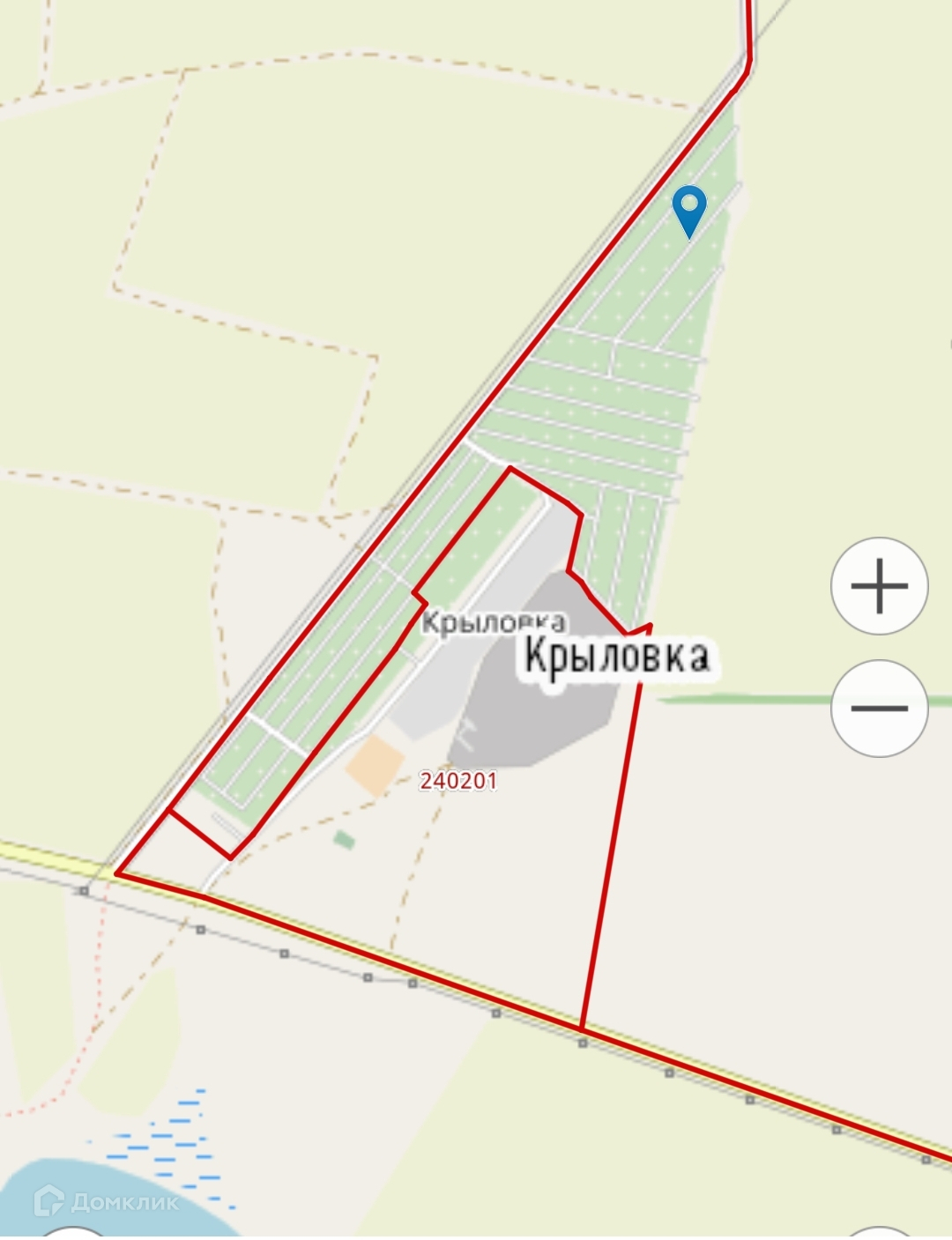This screenshot has height=1240, width=952.
Task: Select the blue location pin
Action: tap(688, 208)
